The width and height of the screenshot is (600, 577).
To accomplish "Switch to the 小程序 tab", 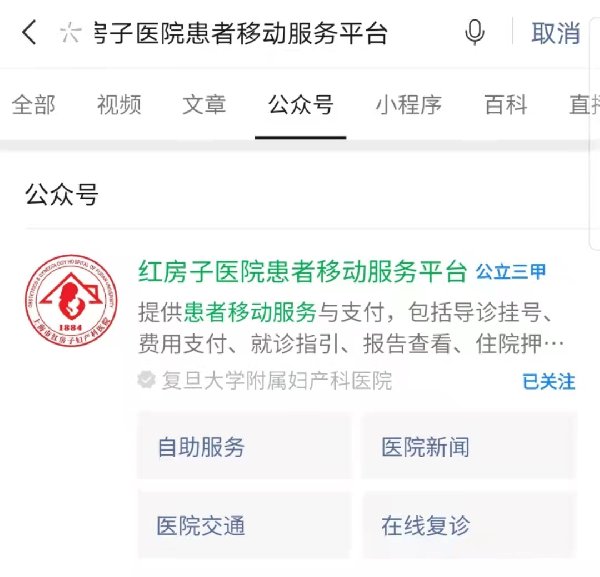I will pyautogui.click(x=408, y=104).
